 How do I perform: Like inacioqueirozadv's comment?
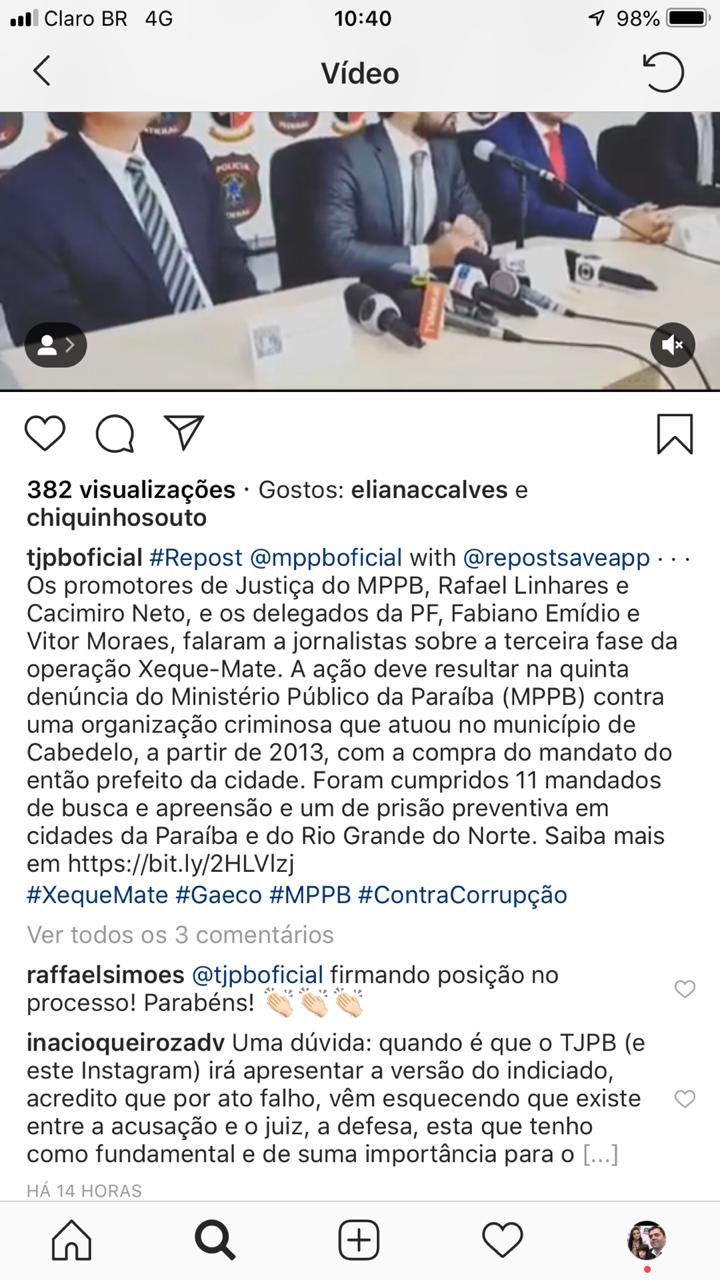[x=685, y=1099]
